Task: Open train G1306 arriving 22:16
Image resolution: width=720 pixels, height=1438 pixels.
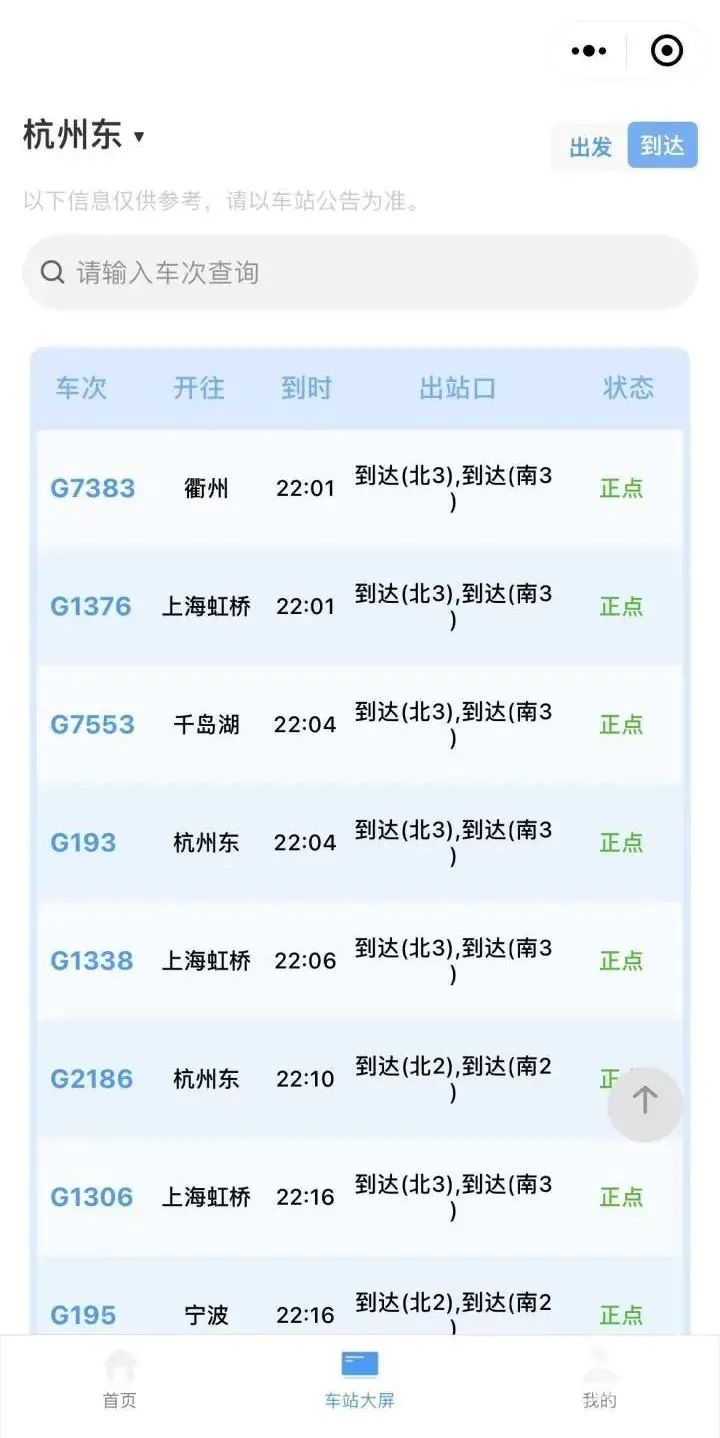Action: click(92, 1196)
